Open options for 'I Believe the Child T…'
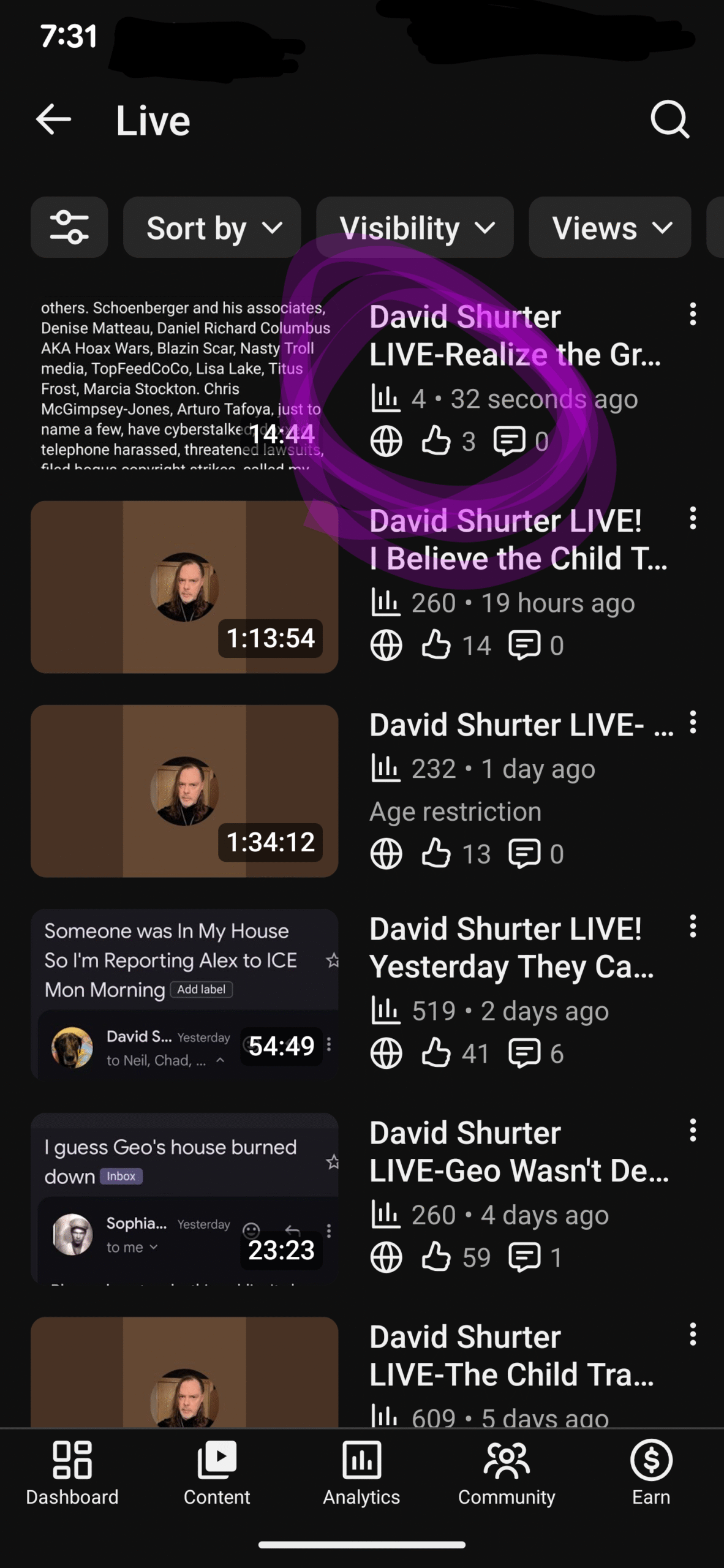The image size is (724, 1568). coord(693,518)
